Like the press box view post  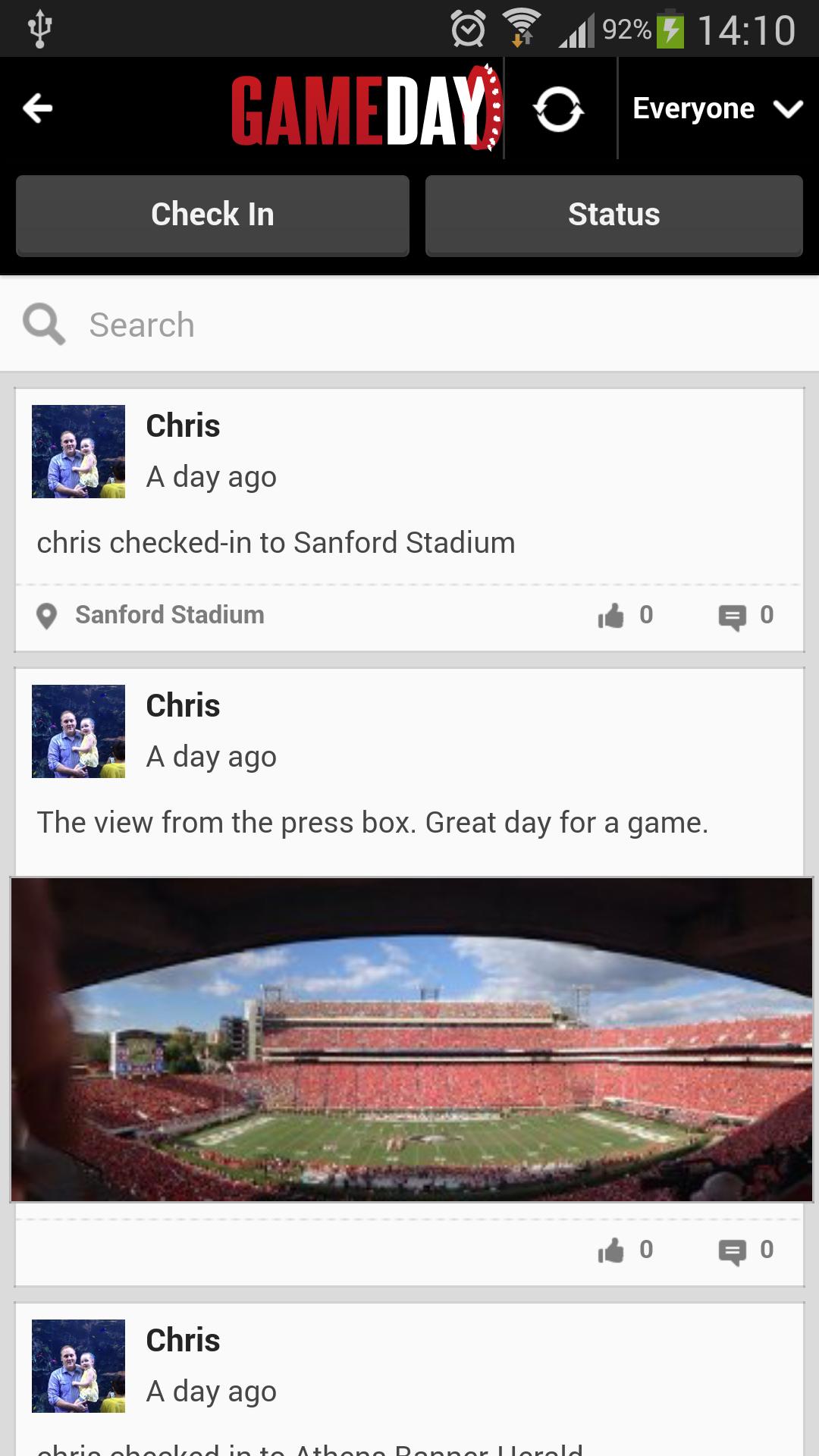click(x=611, y=1250)
